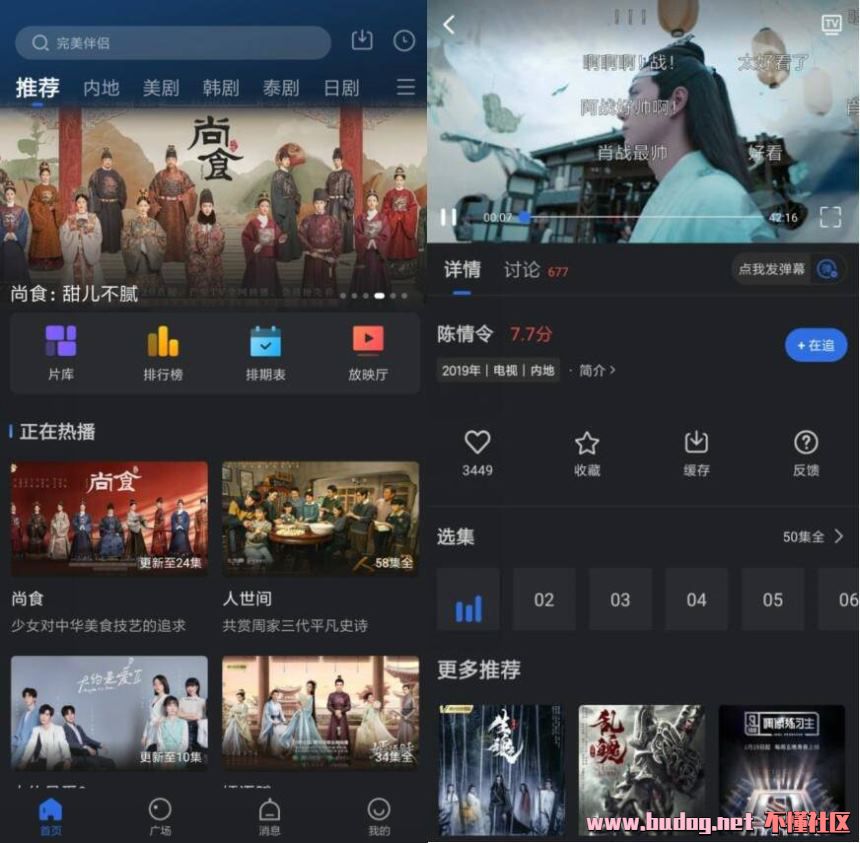Screen dimensions: 860x843
Task: Open the 片库 library
Action: [60, 353]
